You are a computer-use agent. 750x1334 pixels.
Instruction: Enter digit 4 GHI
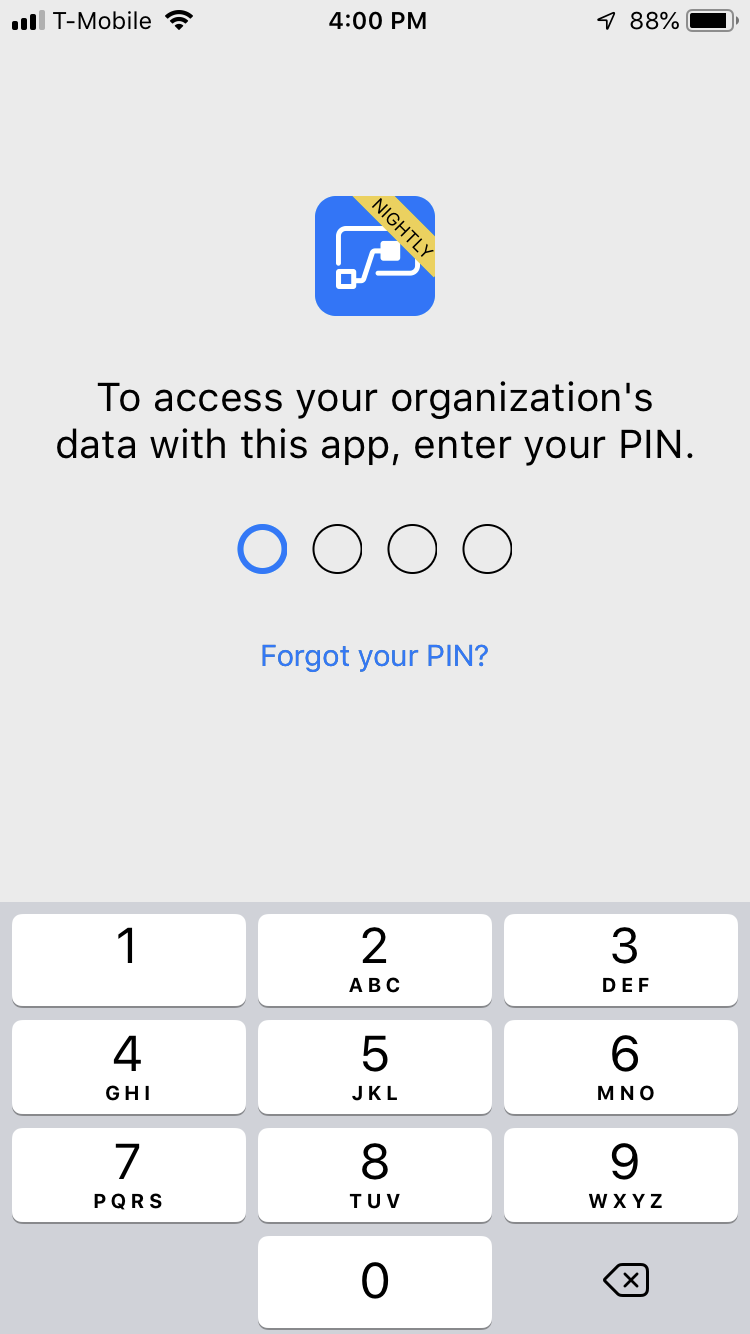click(128, 1066)
